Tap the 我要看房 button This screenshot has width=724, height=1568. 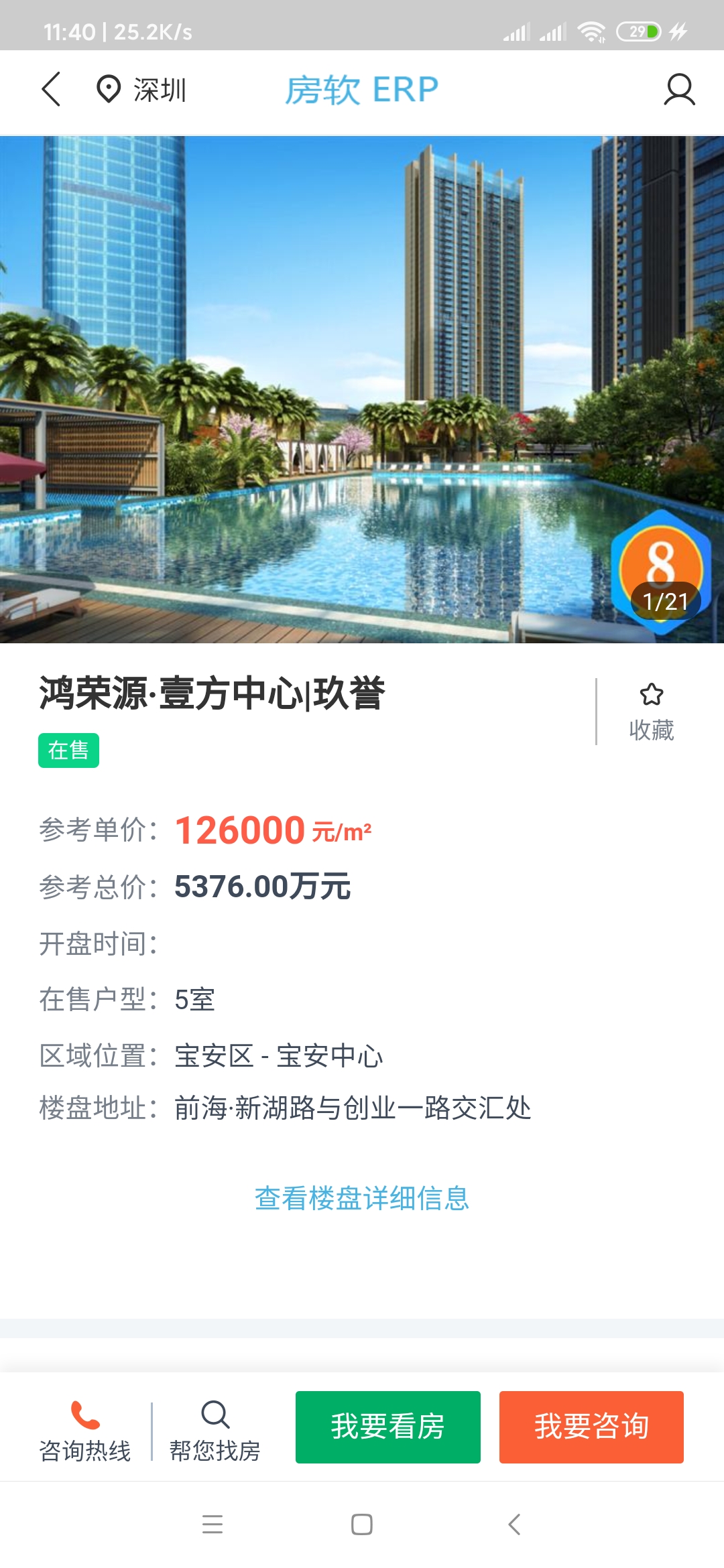coord(387,1427)
